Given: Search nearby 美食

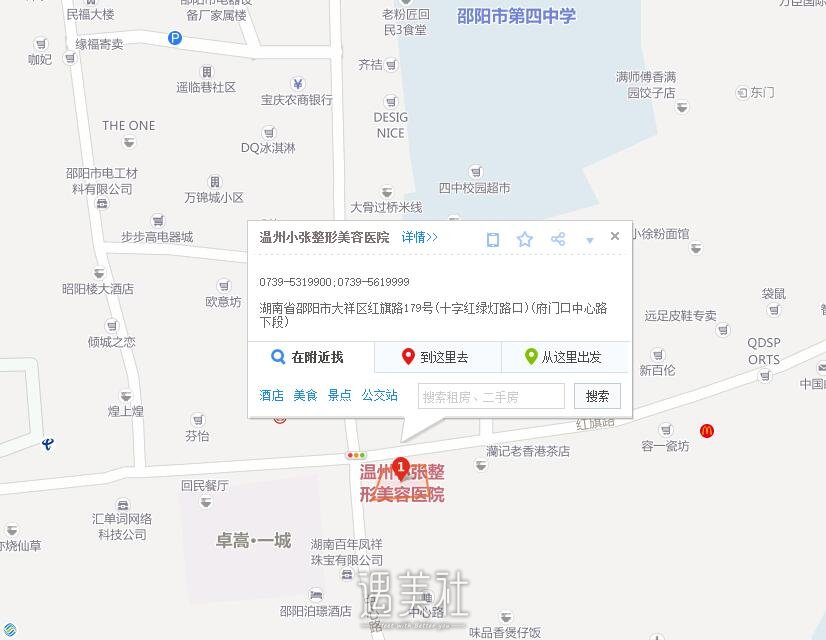Looking at the screenshot, I should click(305, 396).
